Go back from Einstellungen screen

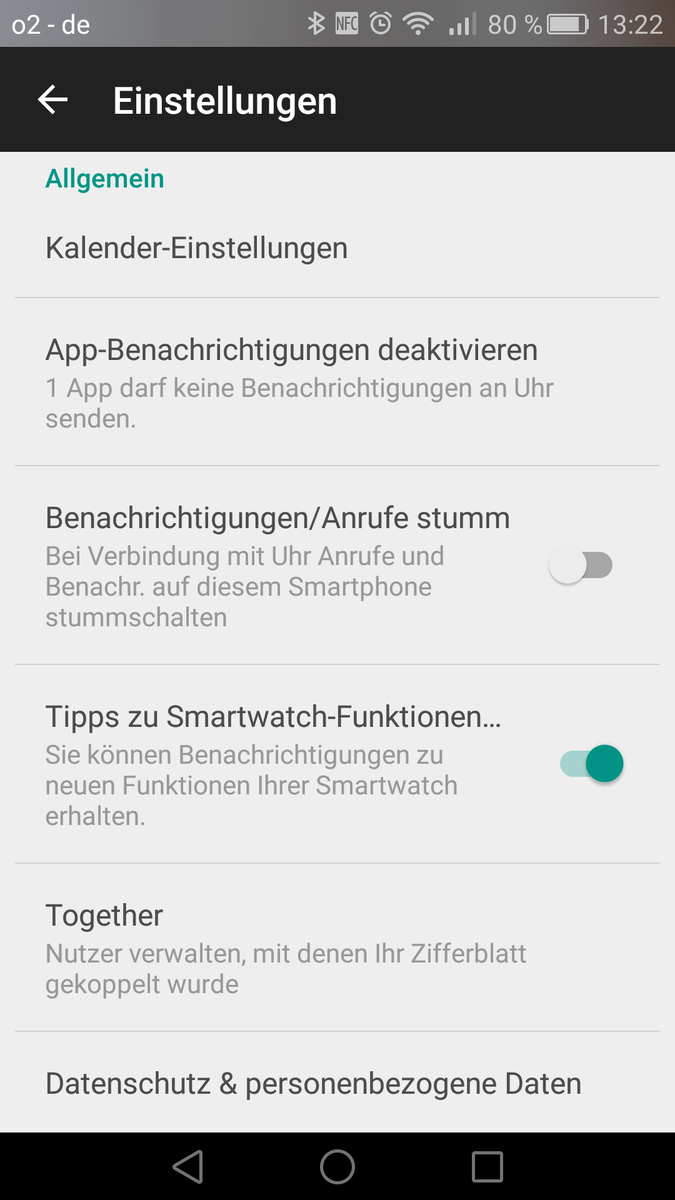pos(52,100)
